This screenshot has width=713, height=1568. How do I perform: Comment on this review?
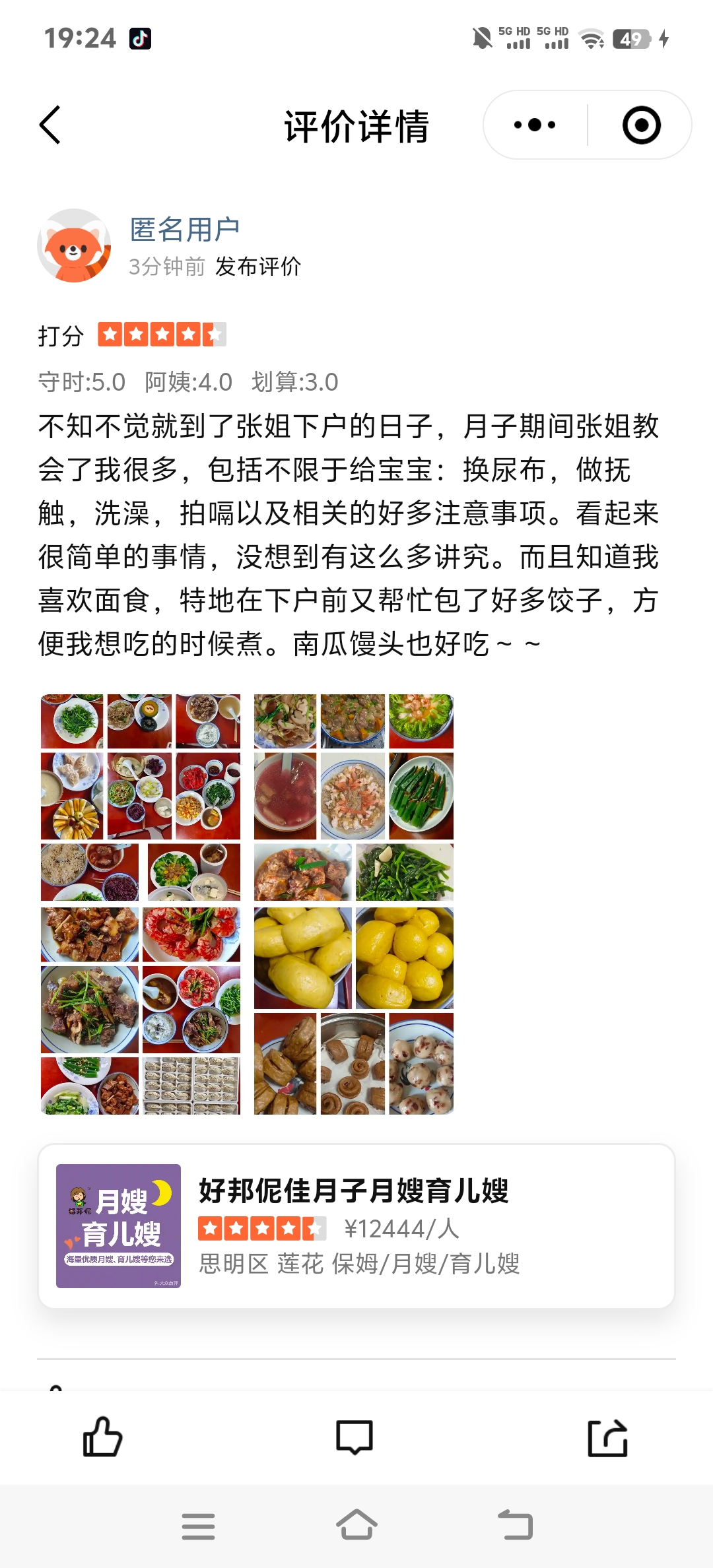[x=355, y=1437]
